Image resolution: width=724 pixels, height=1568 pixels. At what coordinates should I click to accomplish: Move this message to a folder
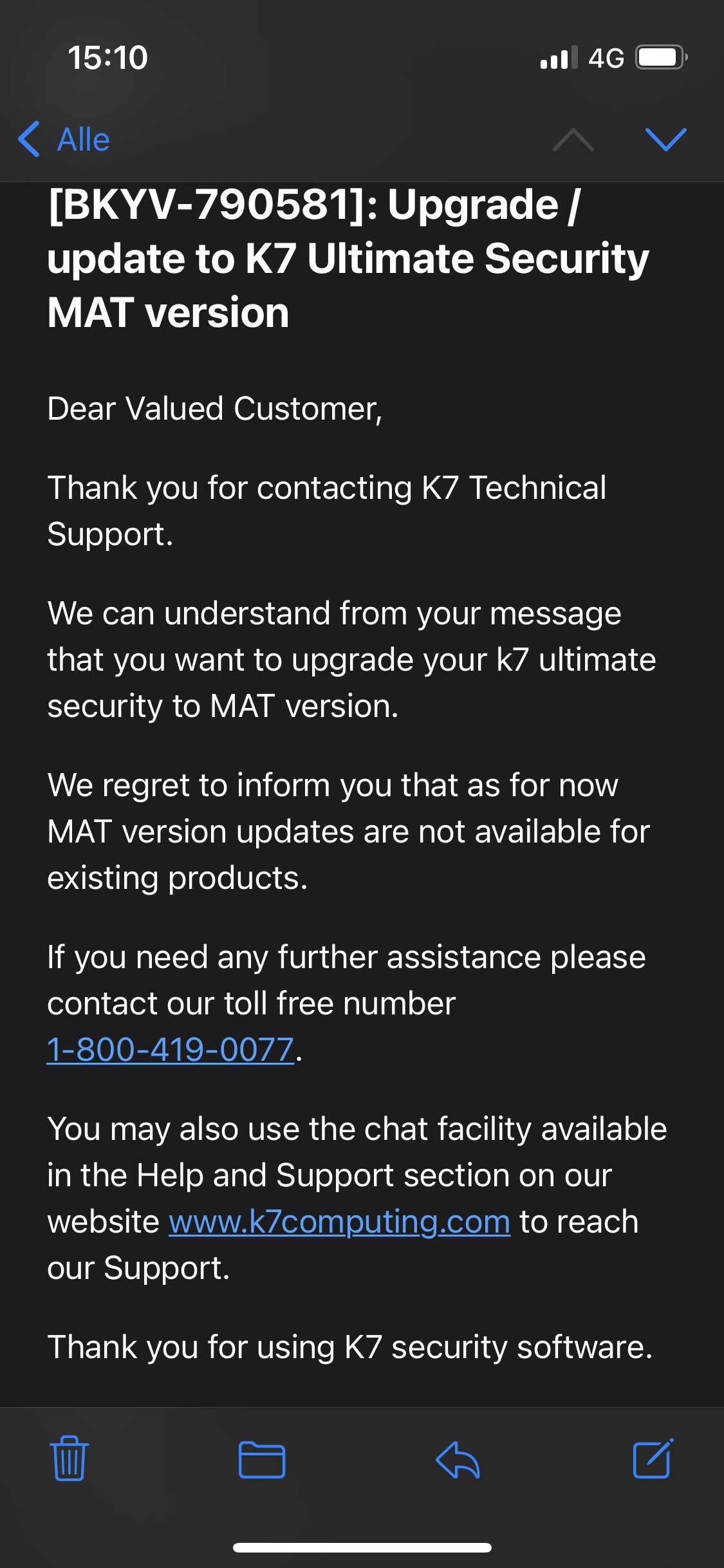pyautogui.click(x=262, y=1459)
